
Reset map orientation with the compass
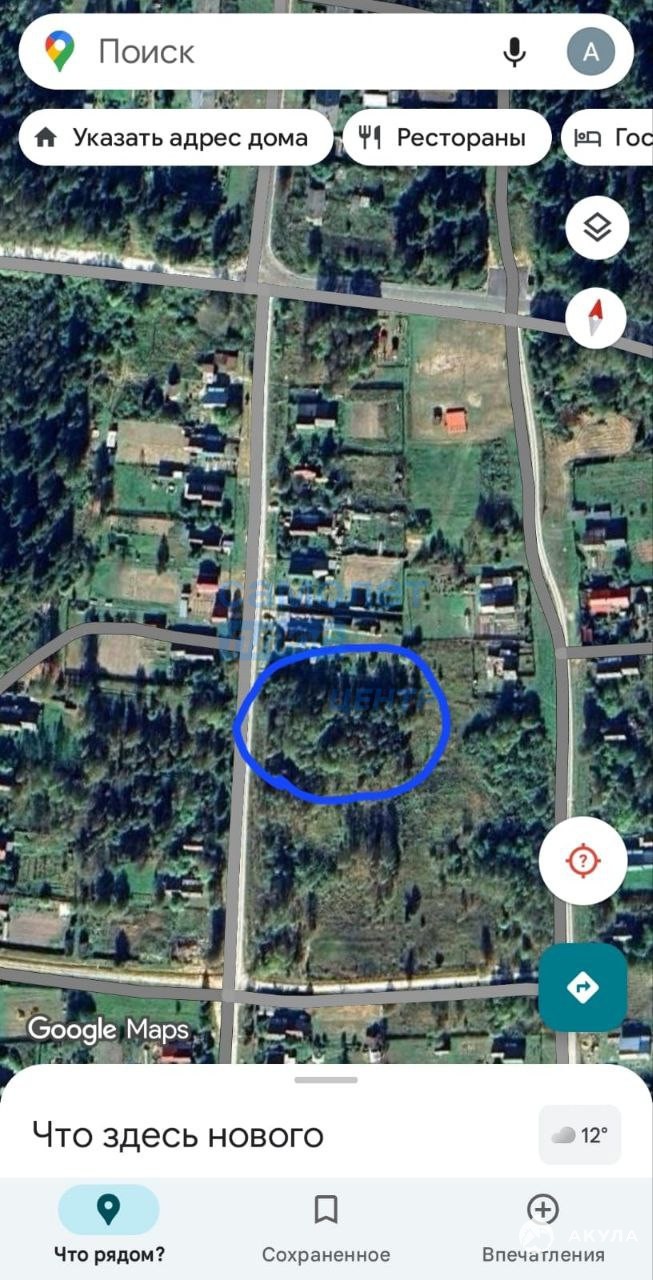(x=596, y=319)
